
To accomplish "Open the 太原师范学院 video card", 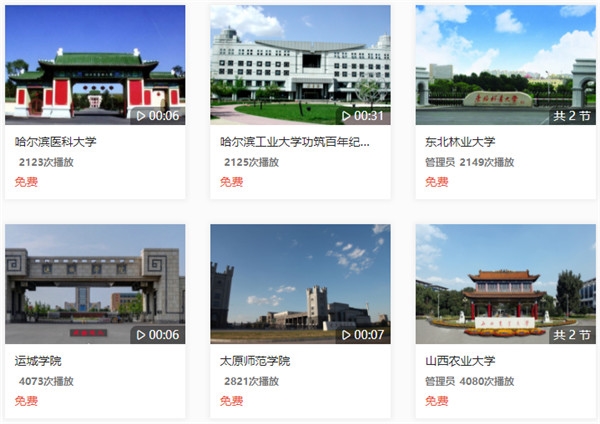I will 300,284.
